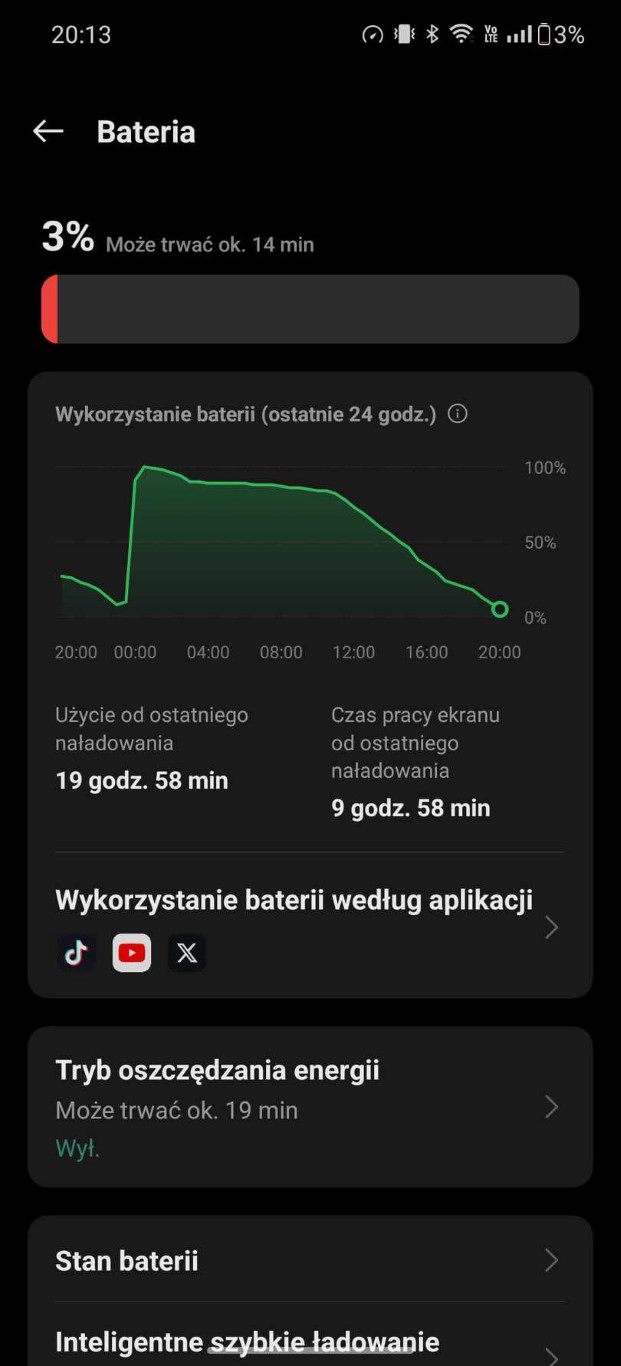The height and width of the screenshot is (1366, 621).
Task: Open Stan baterii
Action: 310,1260
